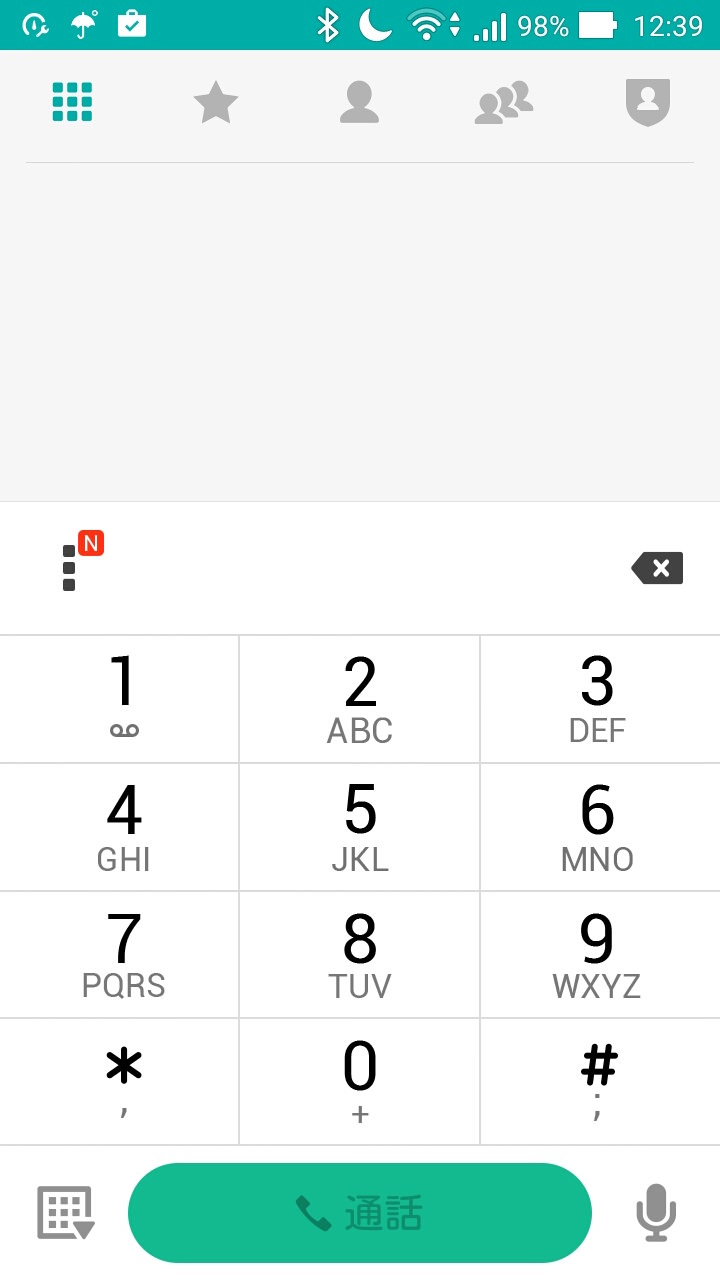Start the call with the green 通話 button
This screenshot has width=720, height=1280.
coord(360,1213)
